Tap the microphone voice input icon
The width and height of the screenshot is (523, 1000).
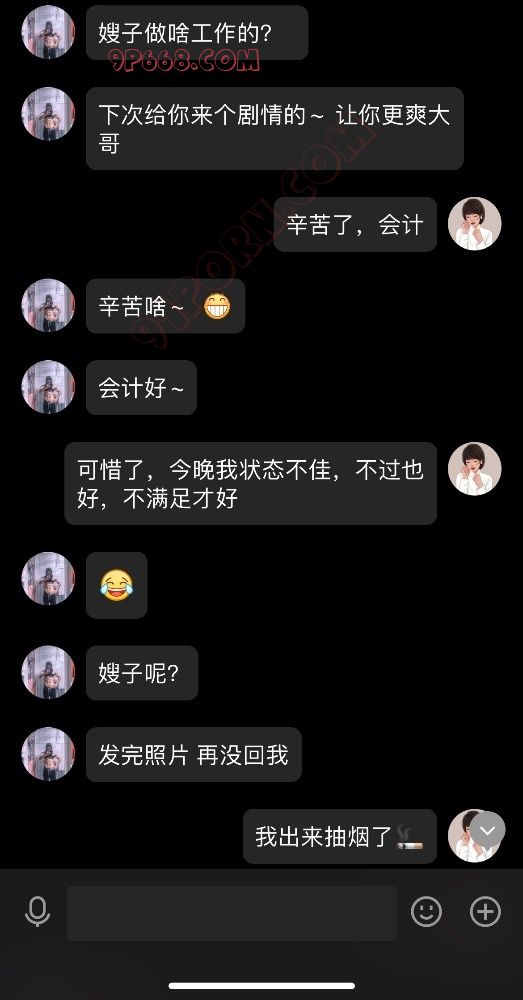[x=38, y=911]
